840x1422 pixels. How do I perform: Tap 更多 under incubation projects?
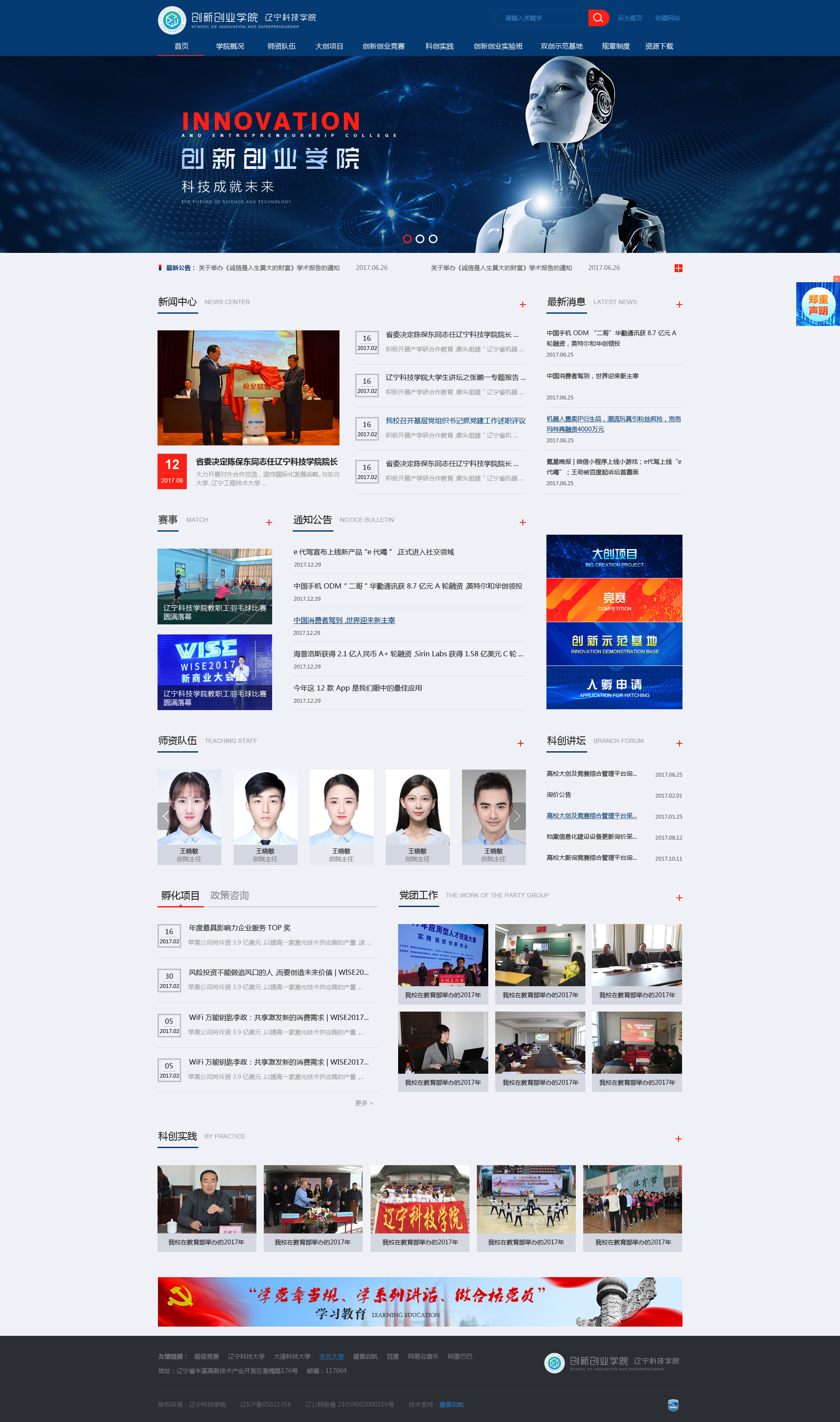(x=364, y=1103)
